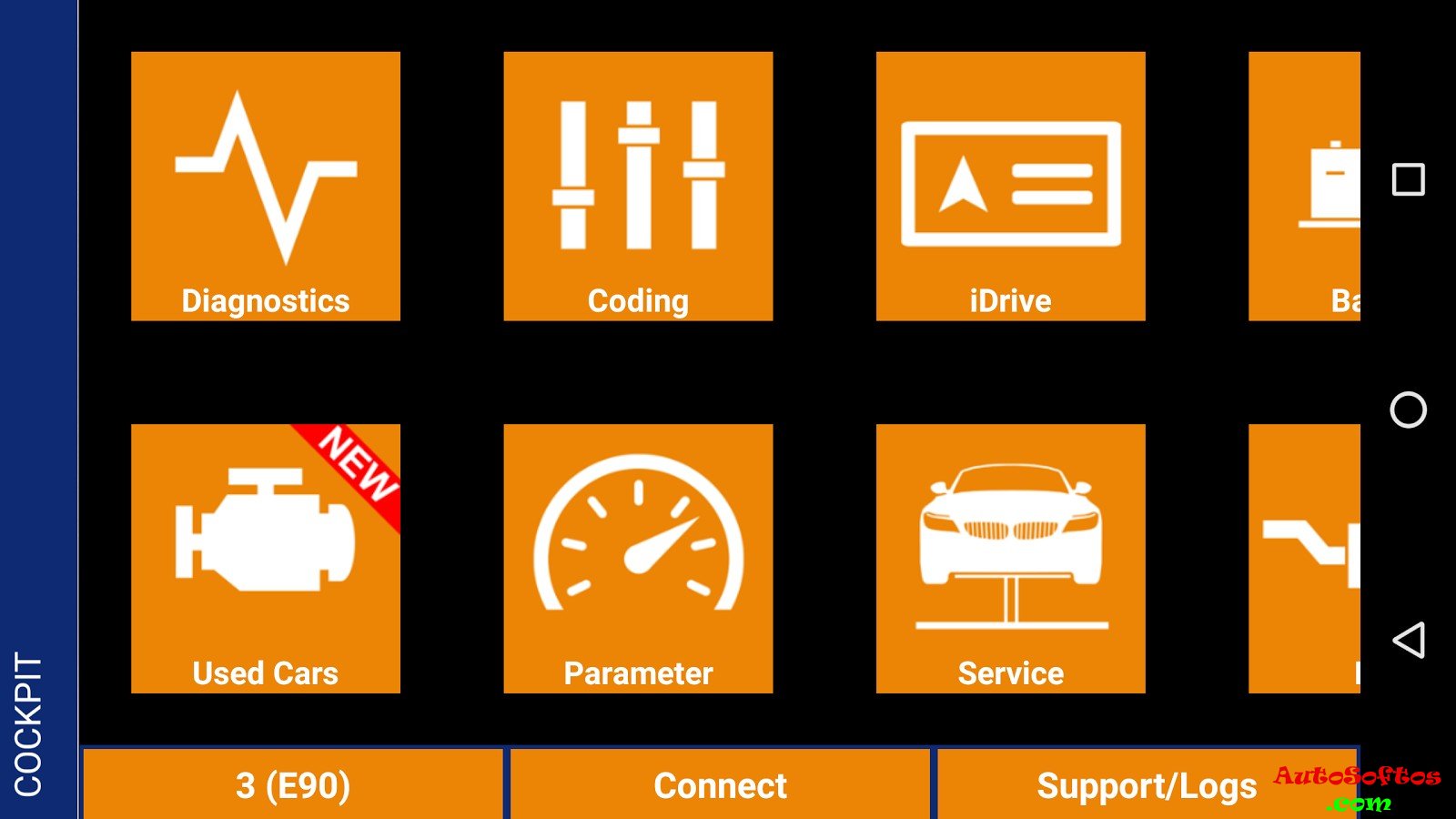
Task: Open the Used Cars tile
Action: pos(265,559)
